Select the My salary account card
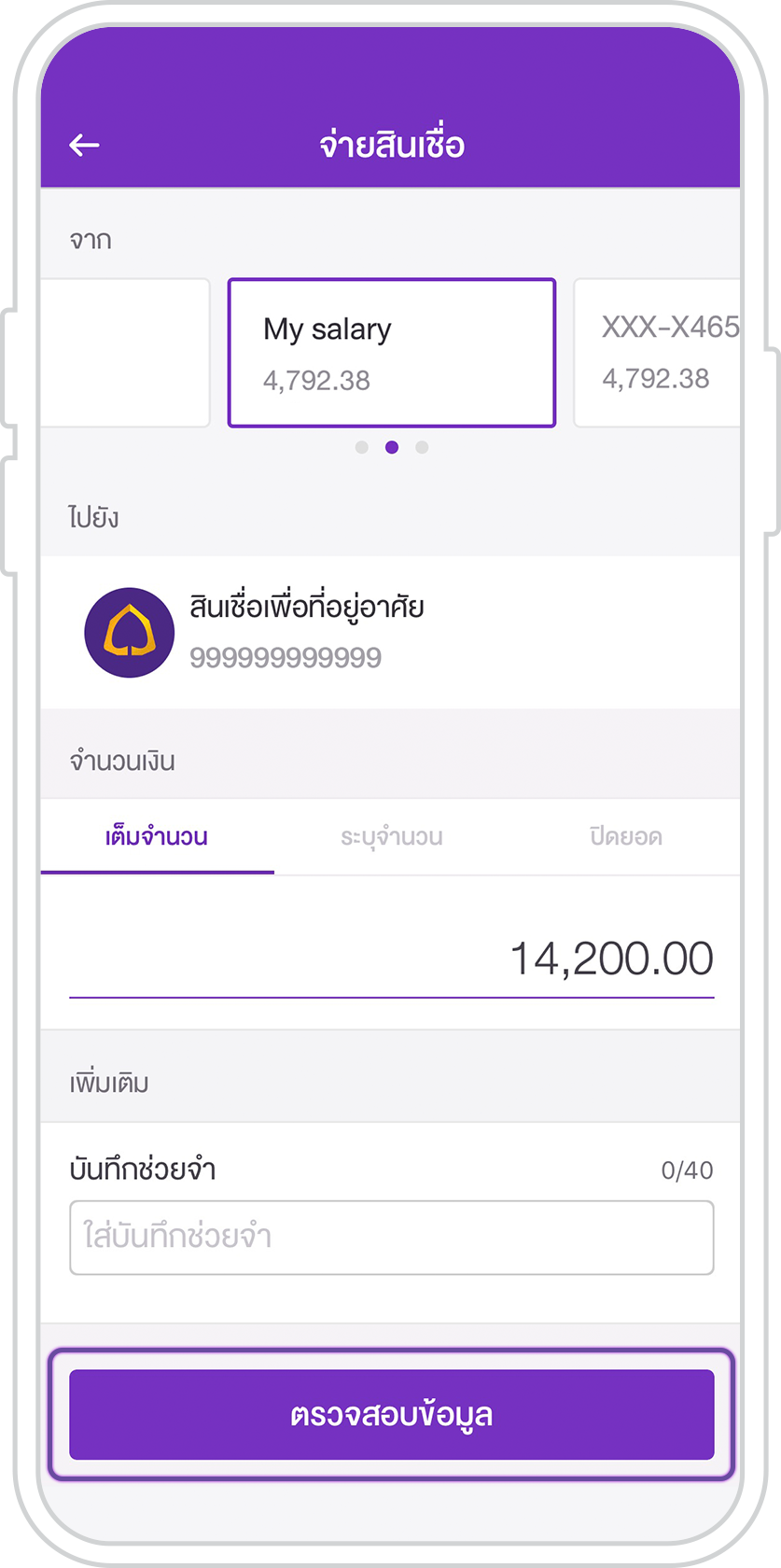Screen dimensions: 781x1568 point(392,353)
